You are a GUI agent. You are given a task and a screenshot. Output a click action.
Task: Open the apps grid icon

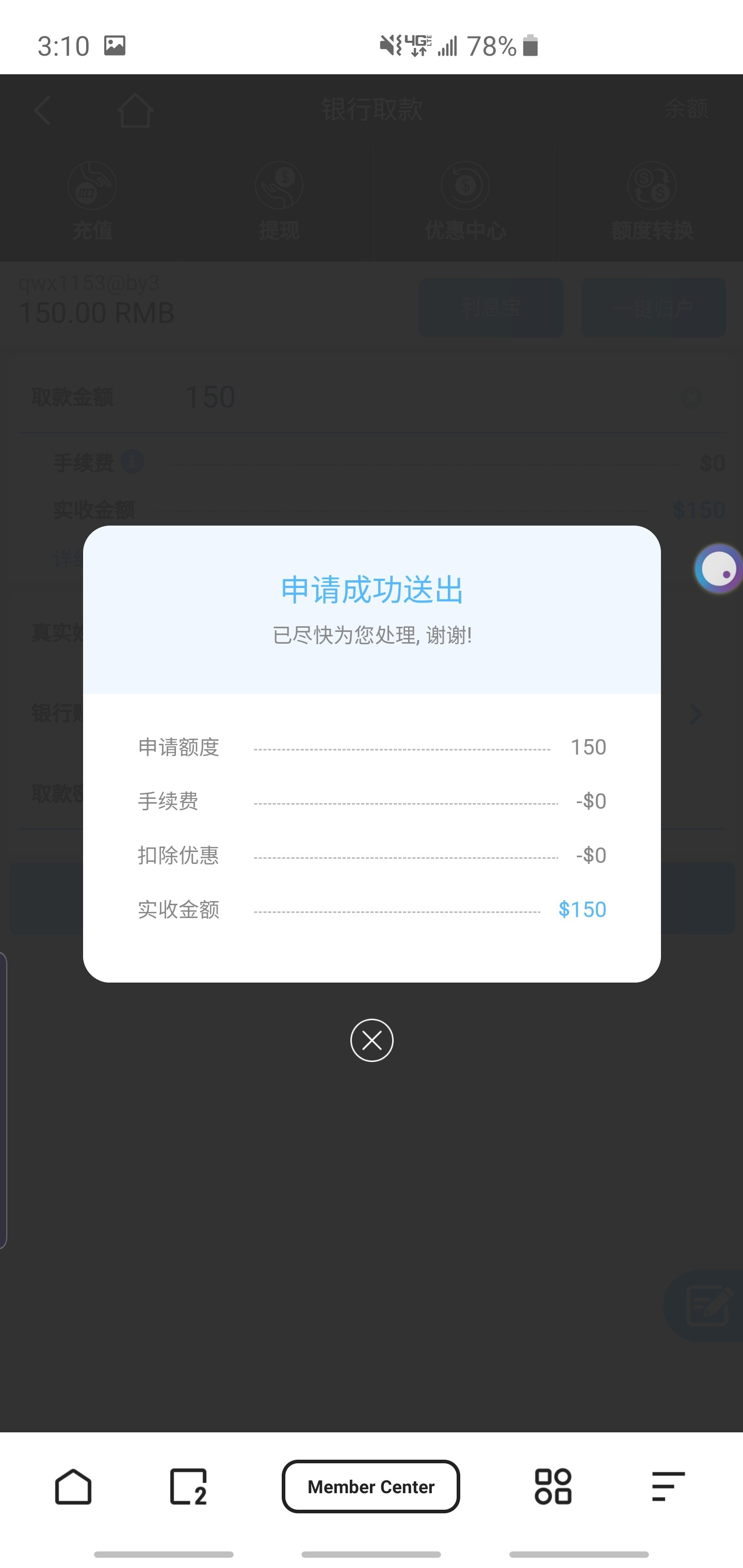tap(553, 1486)
